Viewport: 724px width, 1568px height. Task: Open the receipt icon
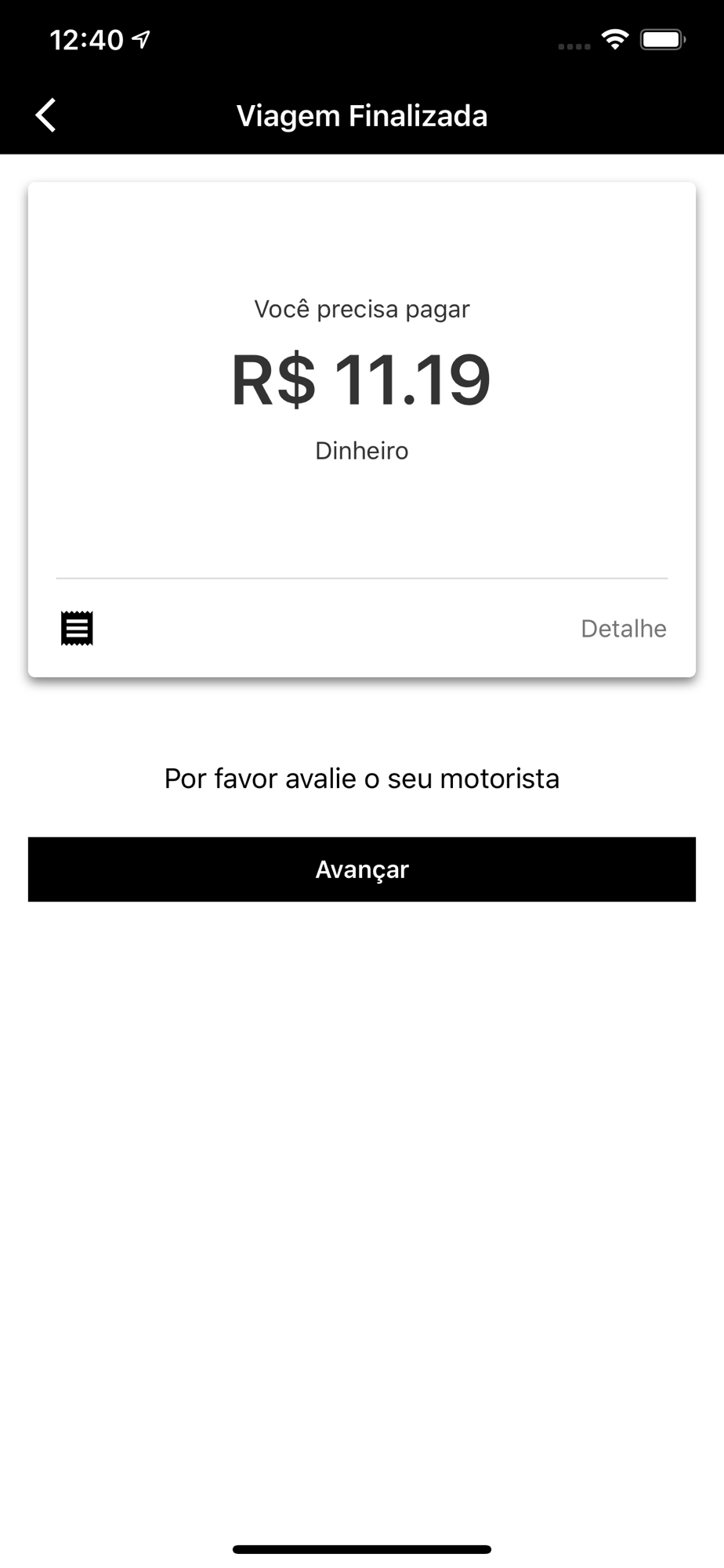(x=77, y=628)
